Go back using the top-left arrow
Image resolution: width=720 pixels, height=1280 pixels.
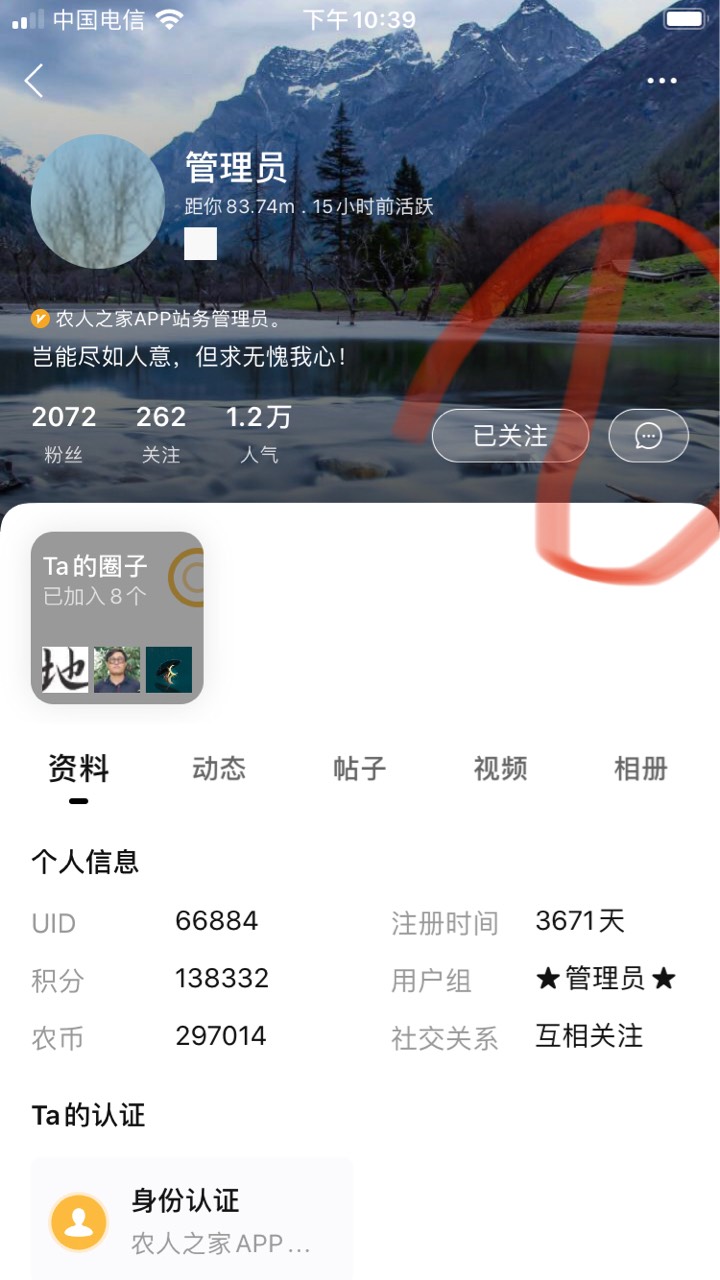[x=34, y=81]
